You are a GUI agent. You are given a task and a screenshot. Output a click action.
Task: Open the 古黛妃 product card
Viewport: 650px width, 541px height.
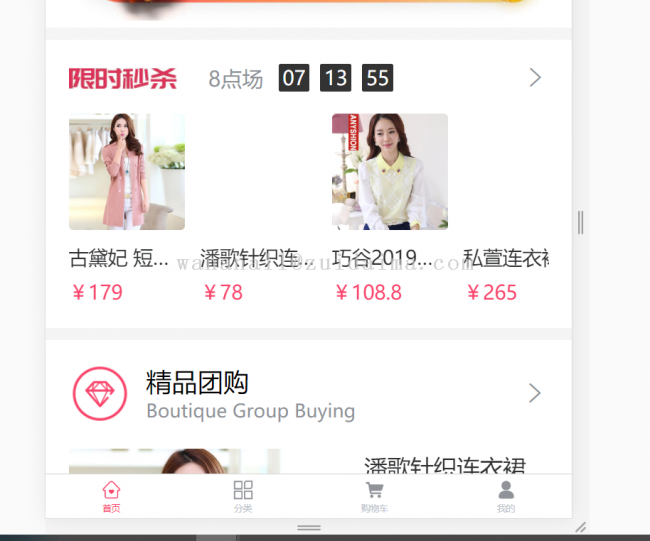[x=126, y=172]
